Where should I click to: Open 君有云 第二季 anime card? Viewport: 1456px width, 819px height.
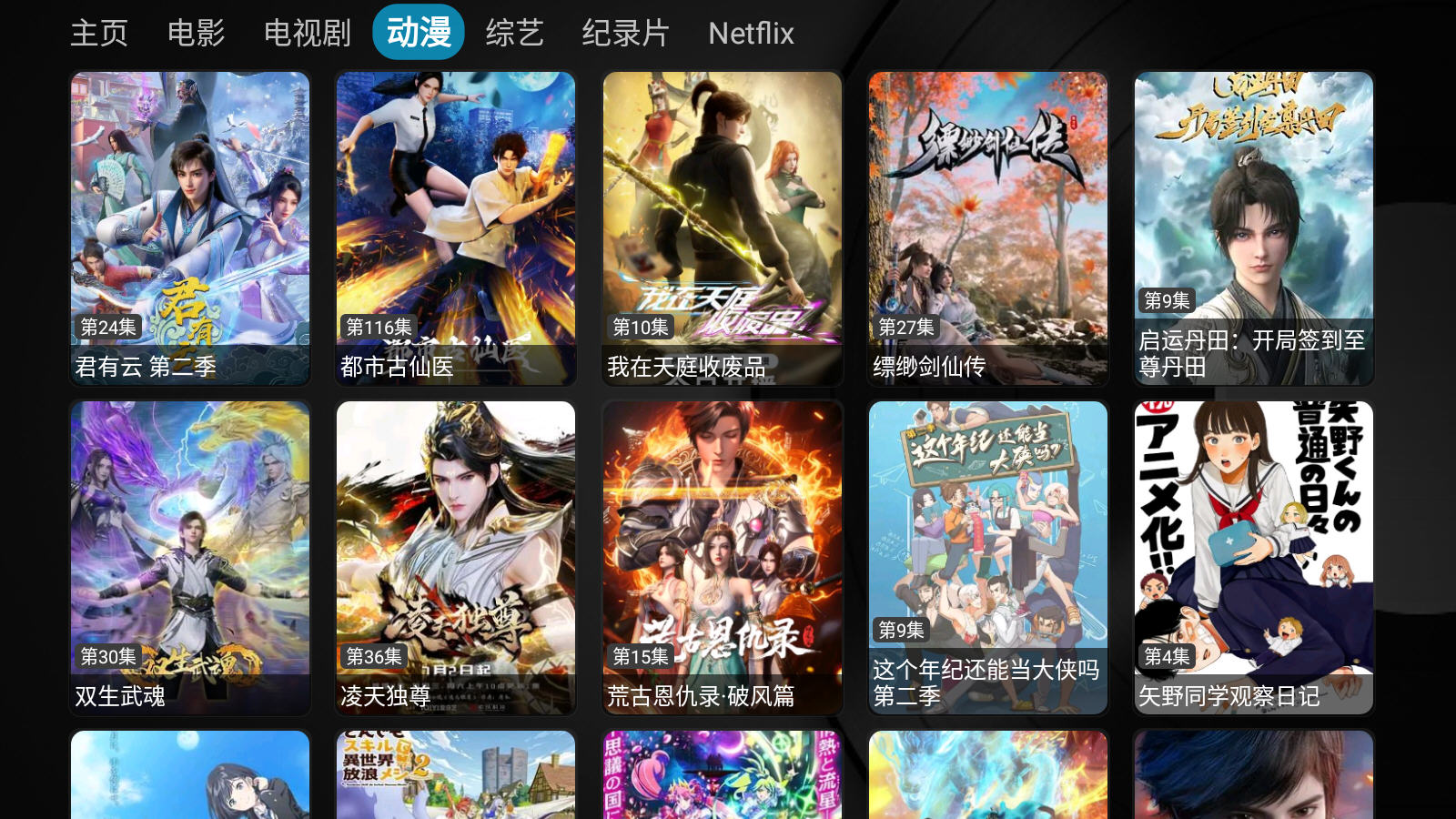coord(190,227)
